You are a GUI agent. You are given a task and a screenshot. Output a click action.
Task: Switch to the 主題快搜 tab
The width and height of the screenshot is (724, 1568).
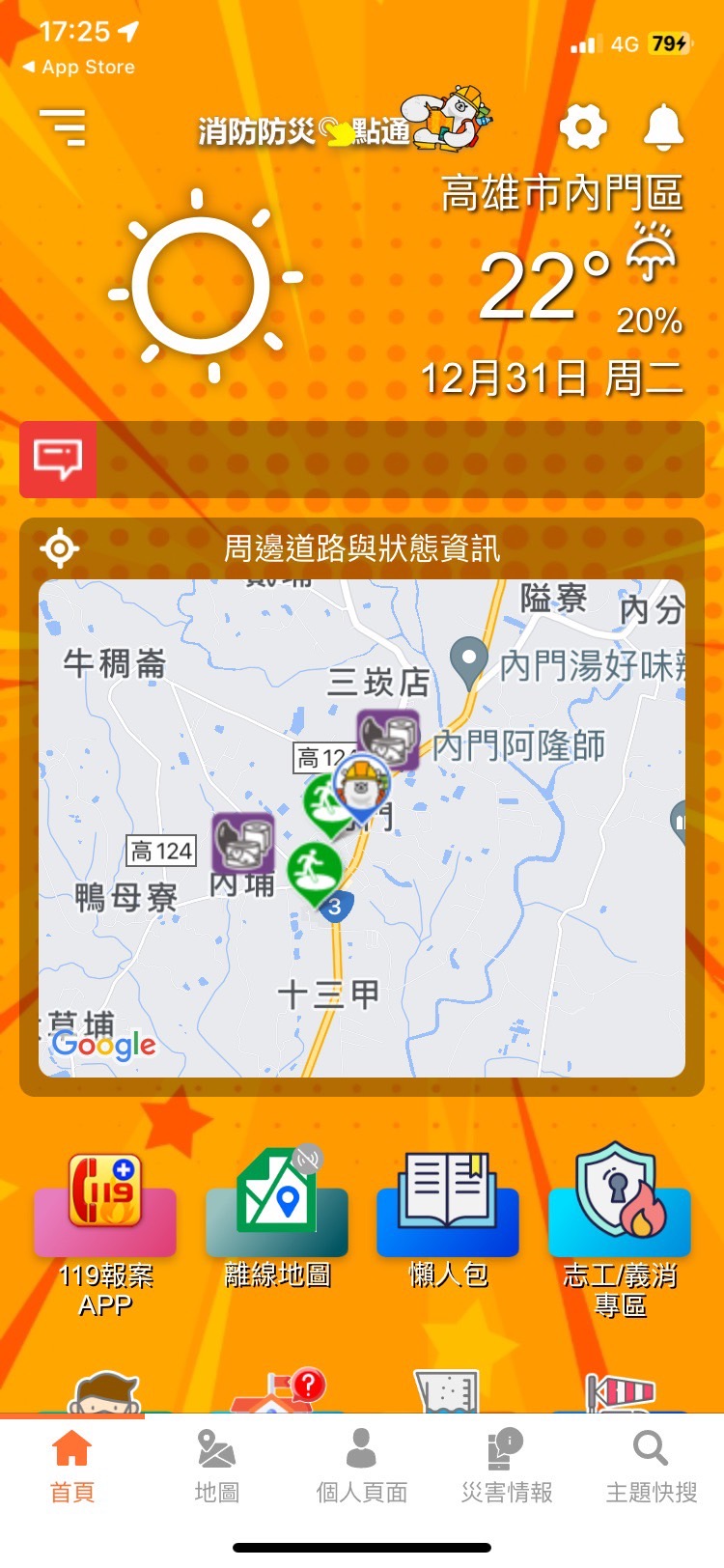click(x=652, y=1467)
